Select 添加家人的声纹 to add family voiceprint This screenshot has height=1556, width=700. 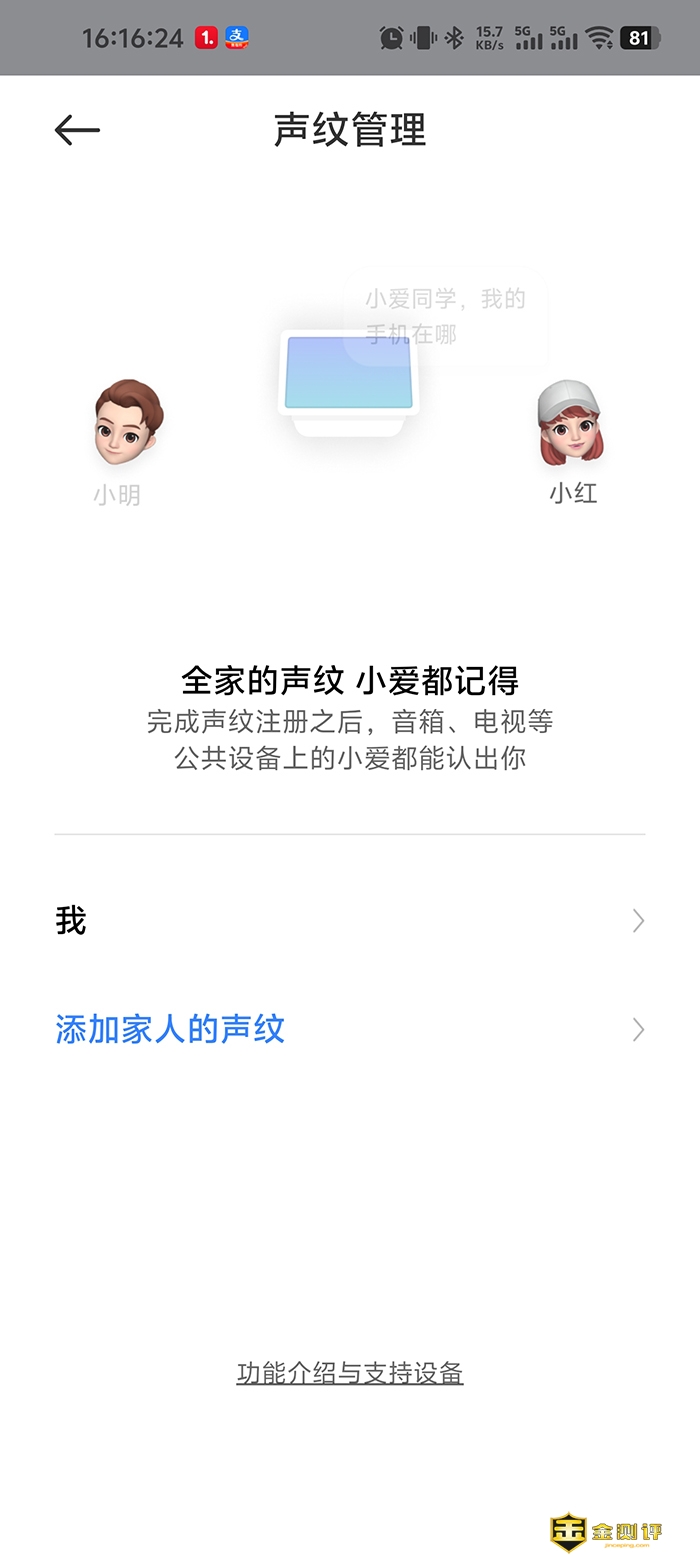tap(349, 1029)
